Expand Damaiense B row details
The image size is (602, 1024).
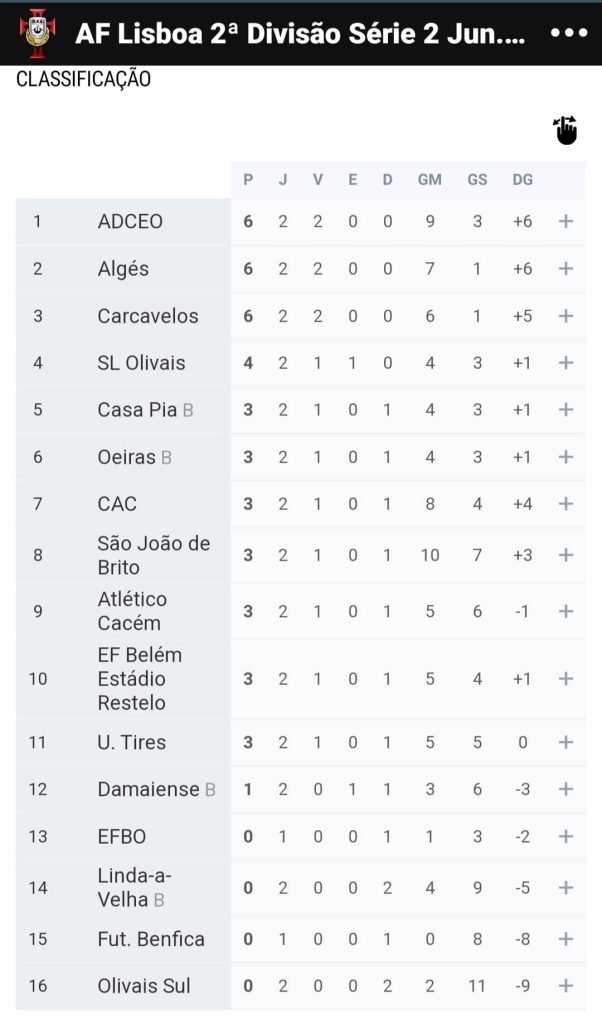click(x=566, y=790)
